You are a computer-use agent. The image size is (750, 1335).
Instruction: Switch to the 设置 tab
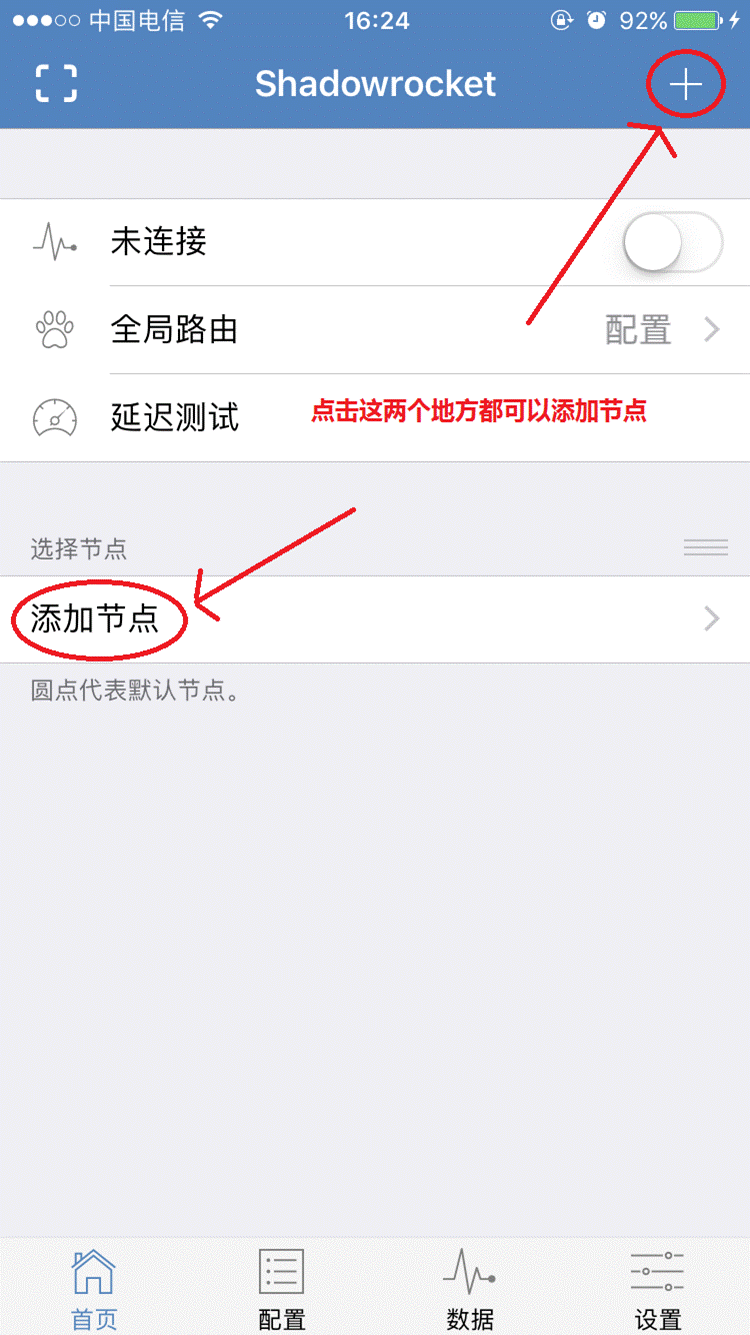[x=657, y=1288]
